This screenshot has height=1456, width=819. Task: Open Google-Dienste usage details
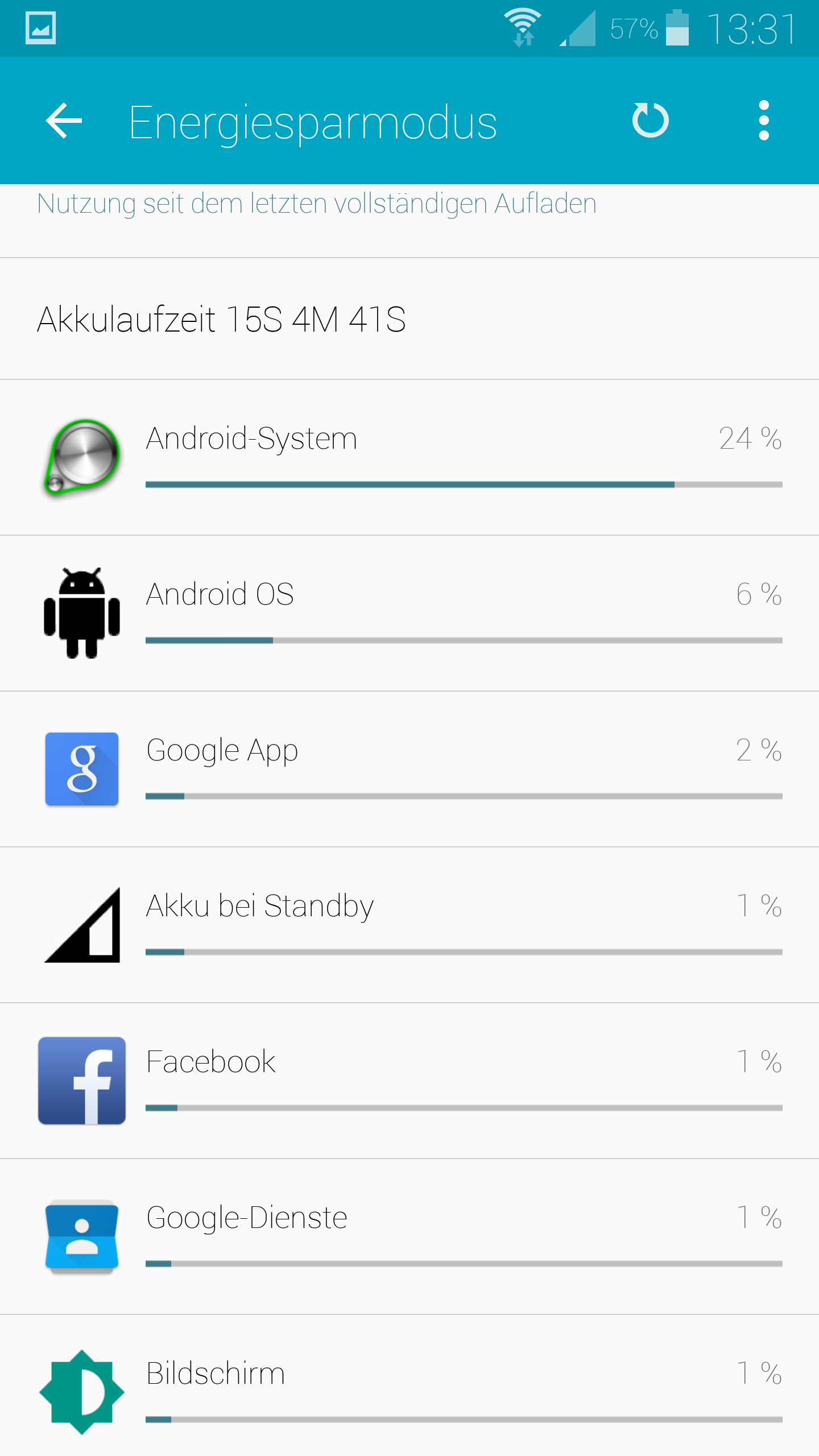click(409, 1237)
